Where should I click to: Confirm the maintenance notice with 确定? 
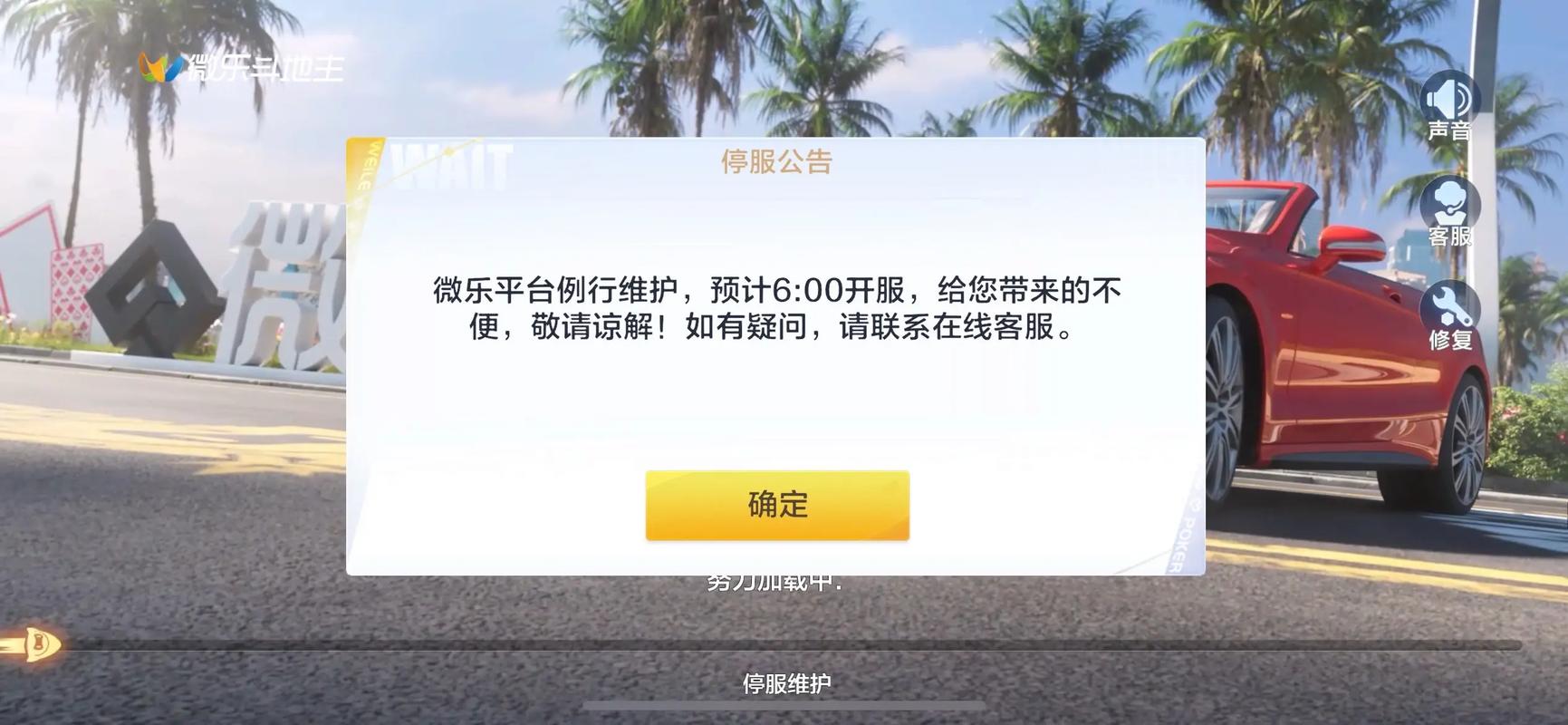point(777,505)
